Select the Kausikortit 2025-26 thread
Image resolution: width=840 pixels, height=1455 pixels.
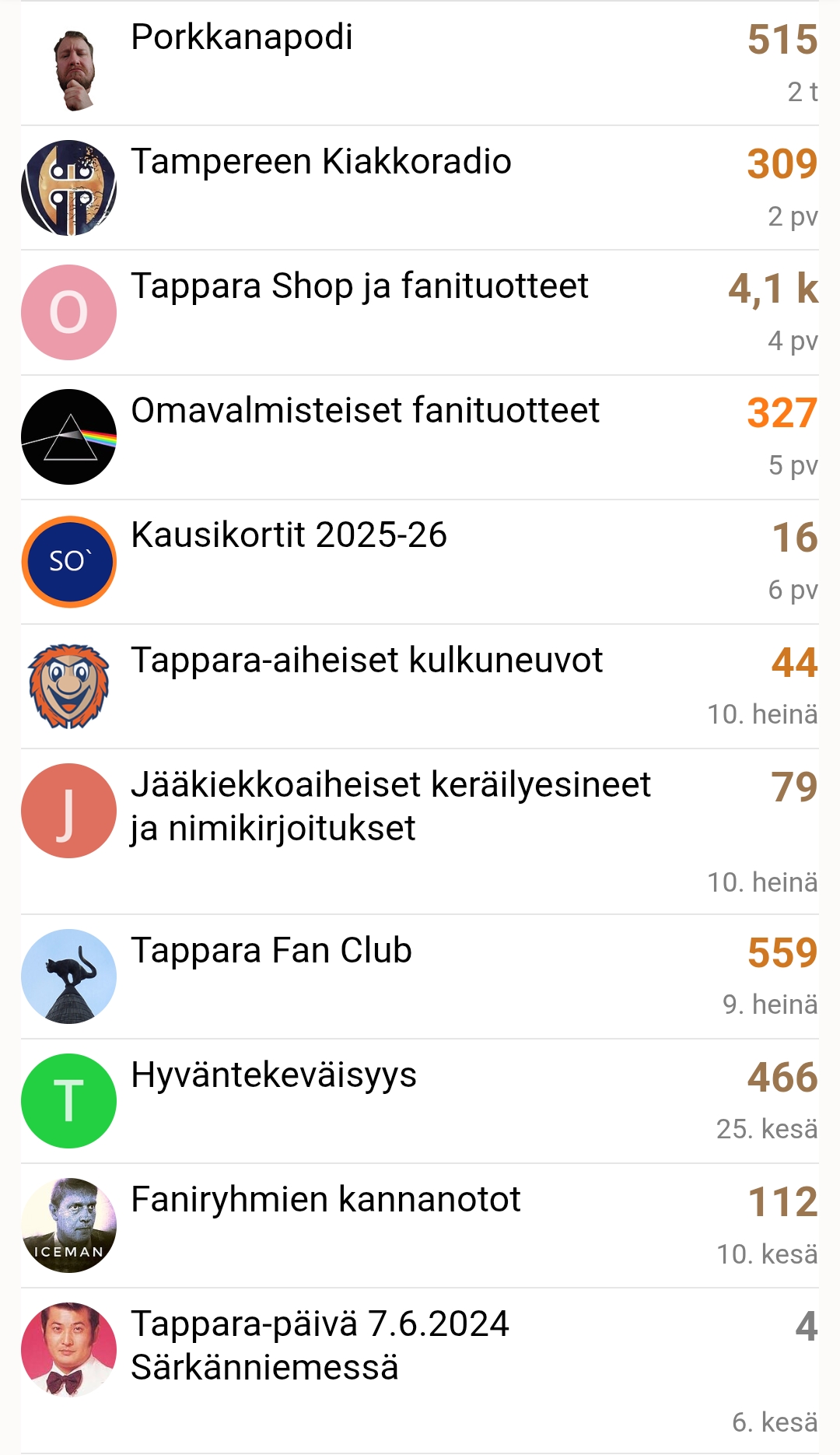289,535
